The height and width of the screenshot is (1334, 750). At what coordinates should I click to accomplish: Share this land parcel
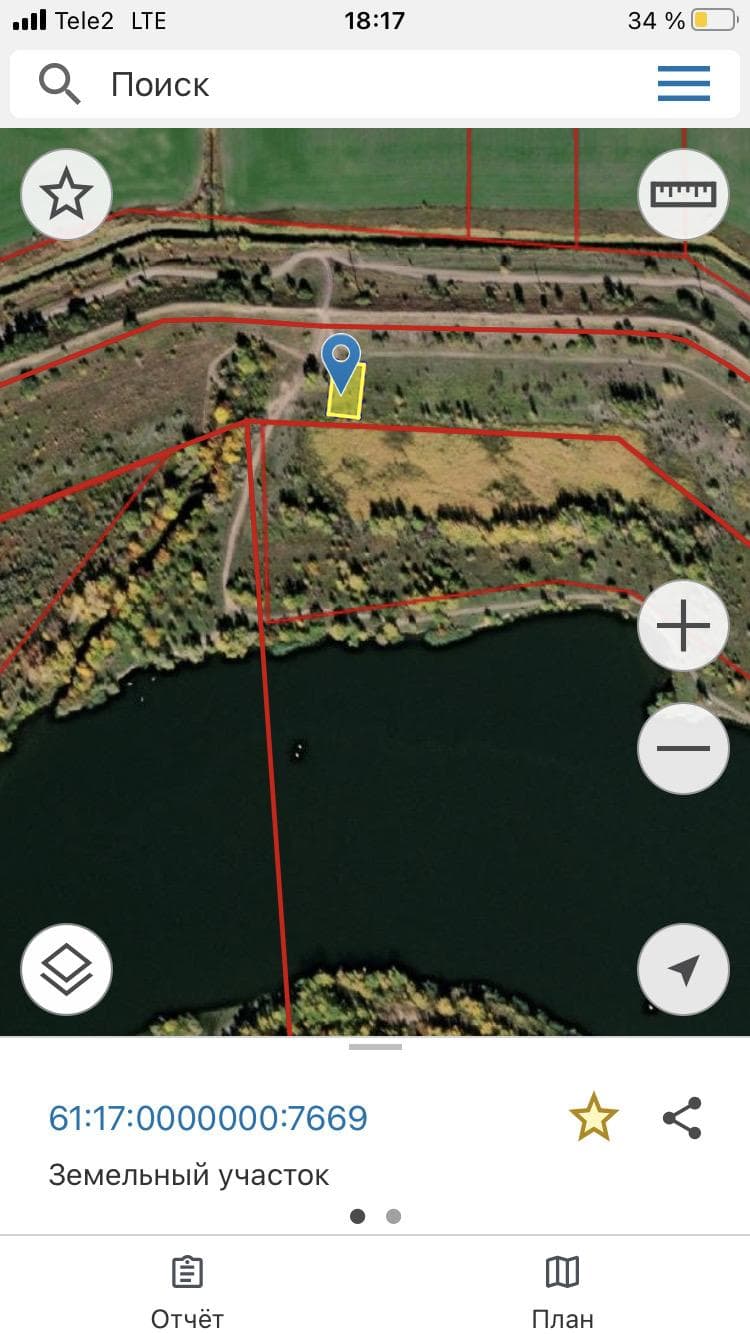point(683,1118)
